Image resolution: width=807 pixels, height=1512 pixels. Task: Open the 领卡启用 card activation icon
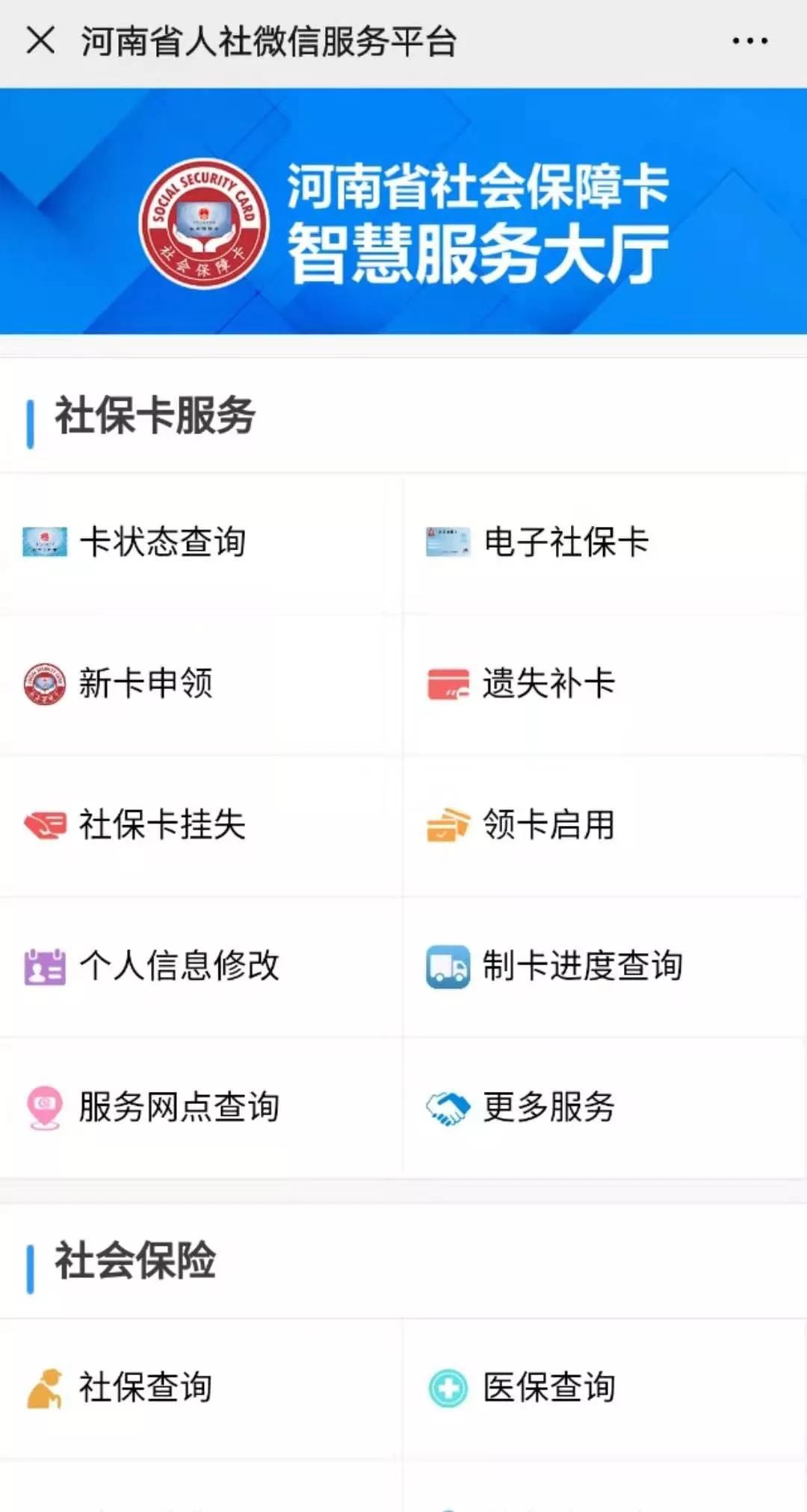447,825
